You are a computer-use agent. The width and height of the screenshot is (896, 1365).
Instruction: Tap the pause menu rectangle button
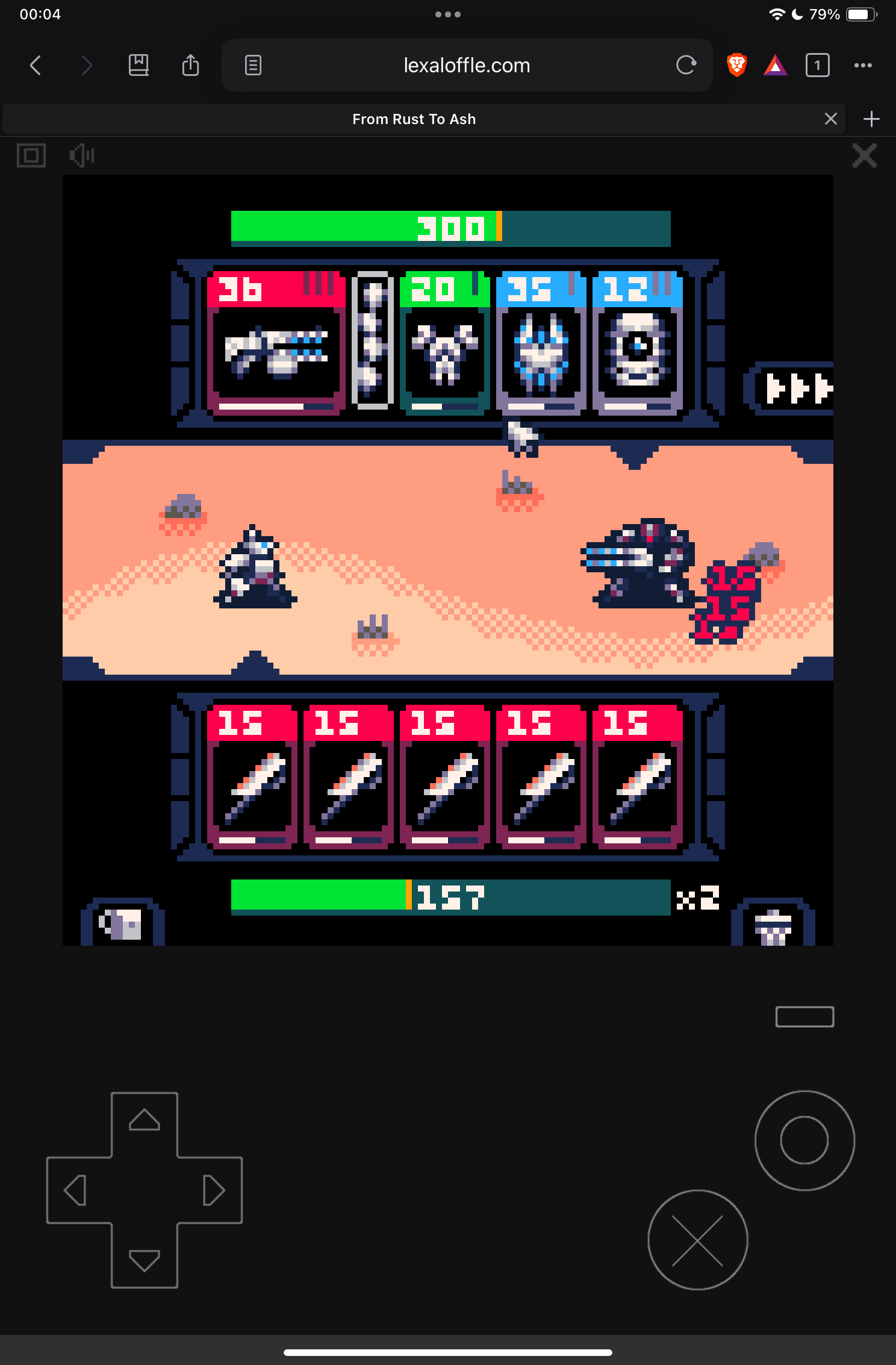click(804, 1017)
